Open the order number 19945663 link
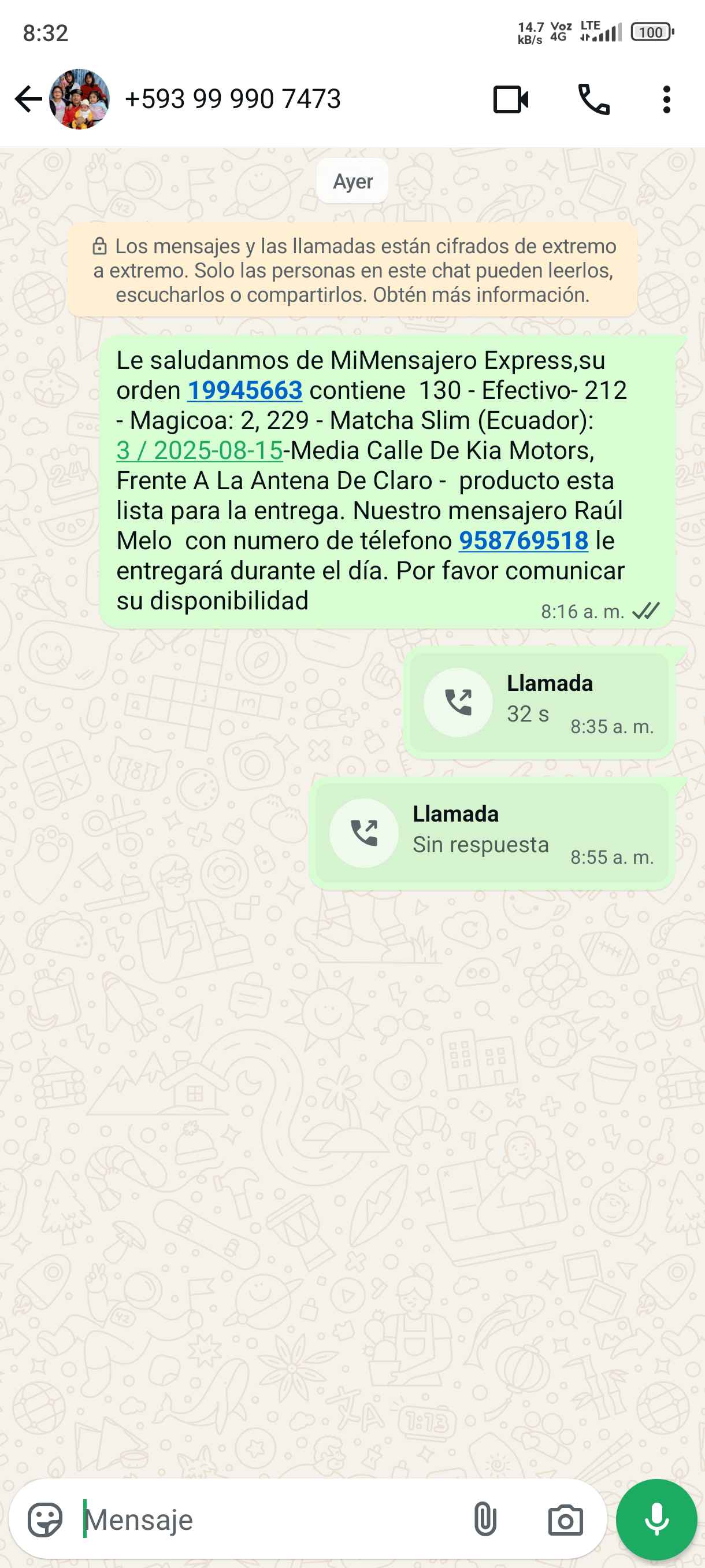 click(244, 390)
